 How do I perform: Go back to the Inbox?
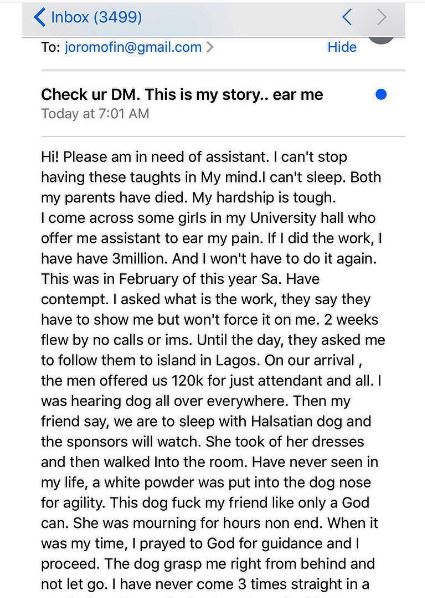pyautogui.click(x=88, y=18)
